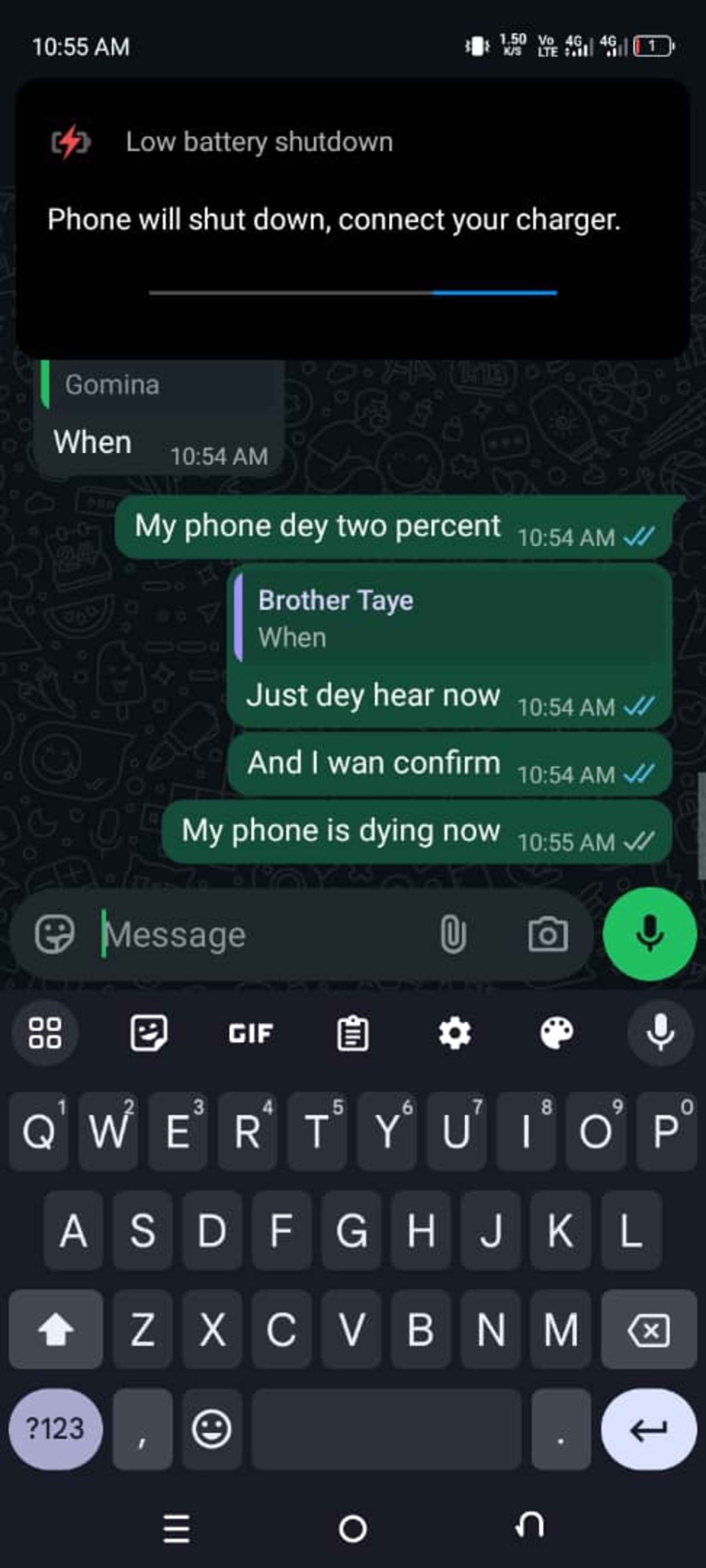Viewport: 706px width, 1568px height.
Task: Open keyboard settings gear
Action: pyautogui.click(x=454, y=1033)
